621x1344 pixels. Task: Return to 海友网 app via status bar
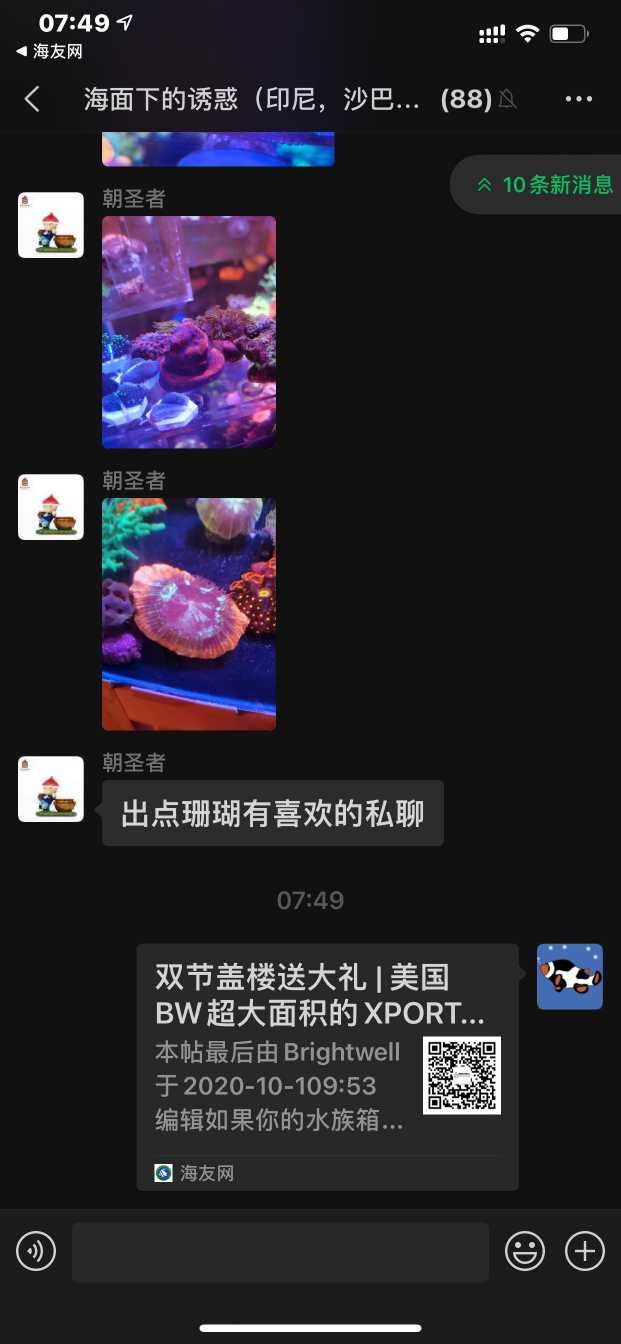tap(48, 52)
